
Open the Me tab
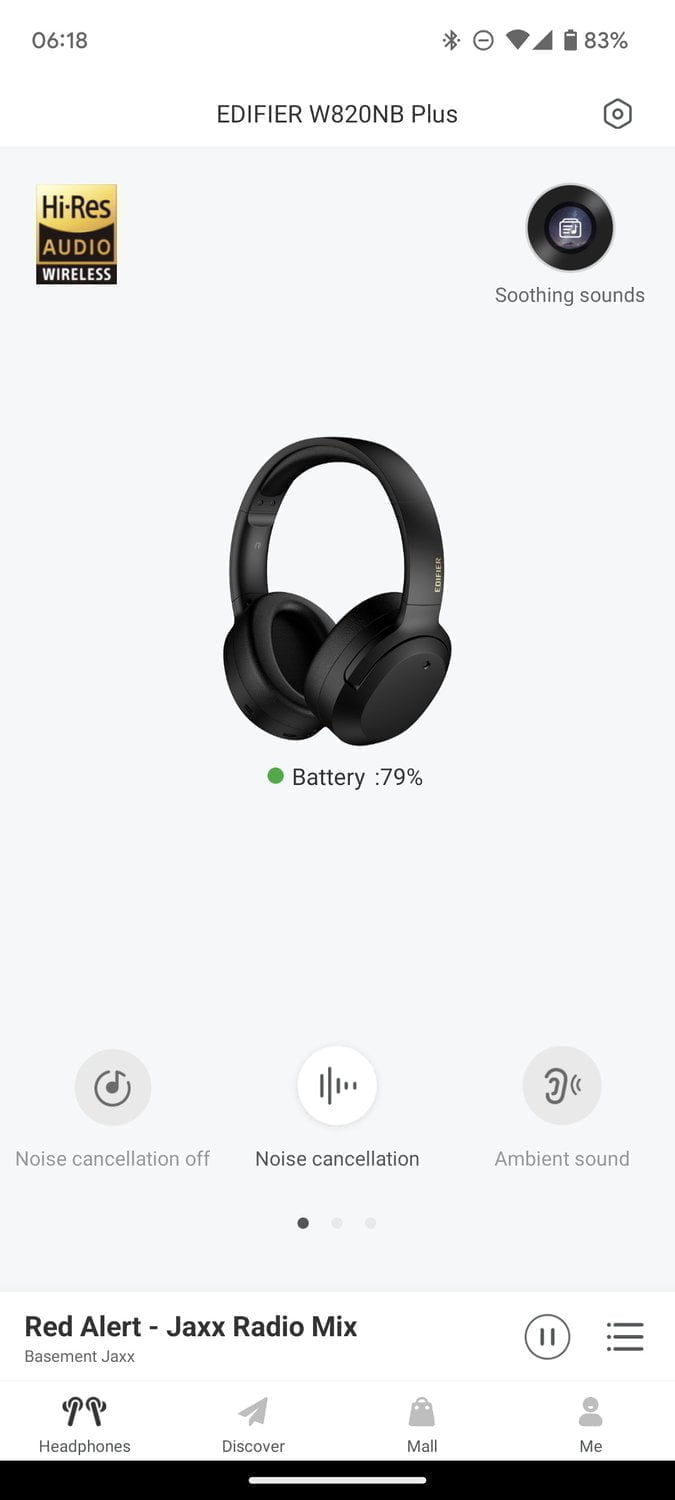tap(591, 1424)
